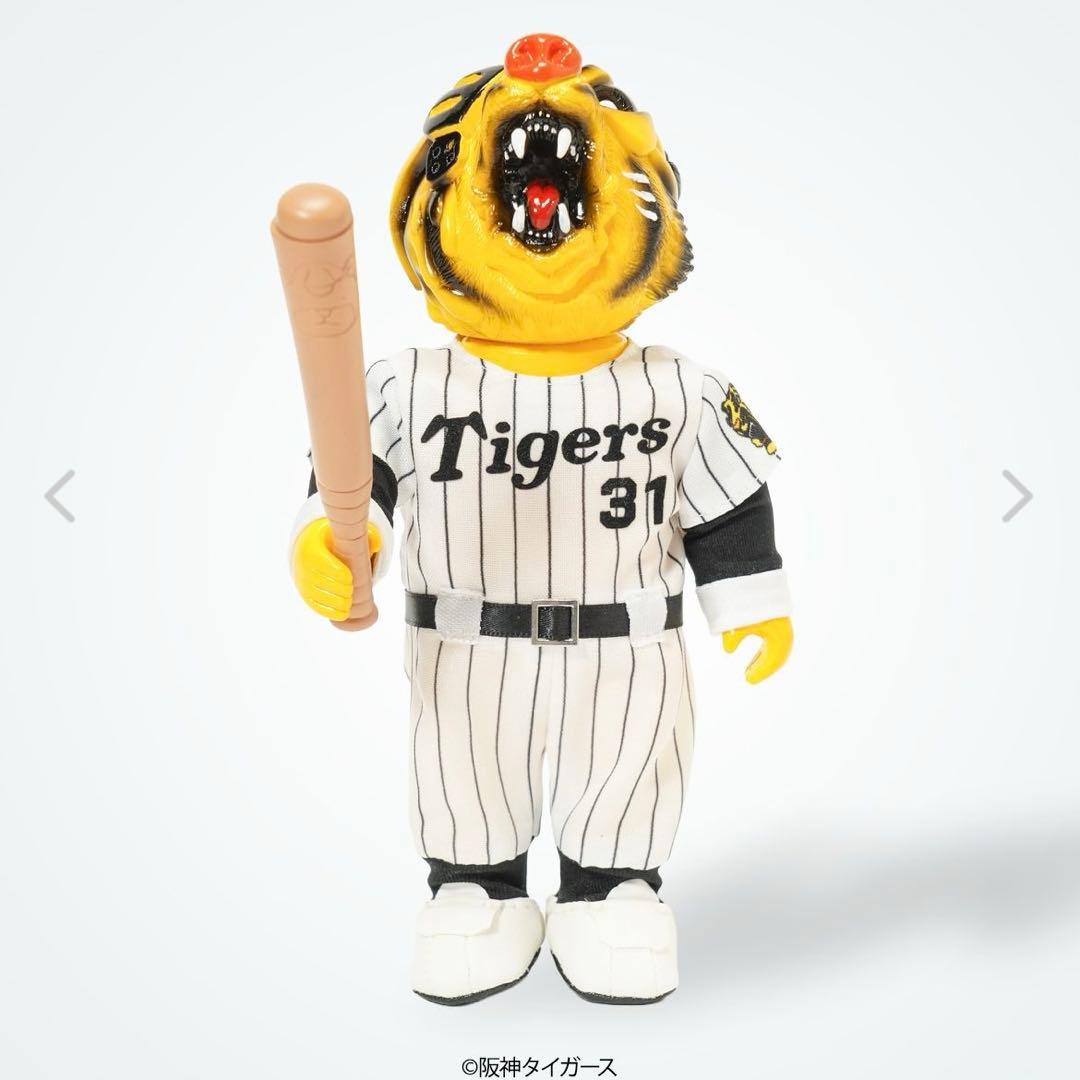The height and width of the screenshot is (1080, 1080).
Task: Go to the previous product image
Action: click(x=60, y=496)
